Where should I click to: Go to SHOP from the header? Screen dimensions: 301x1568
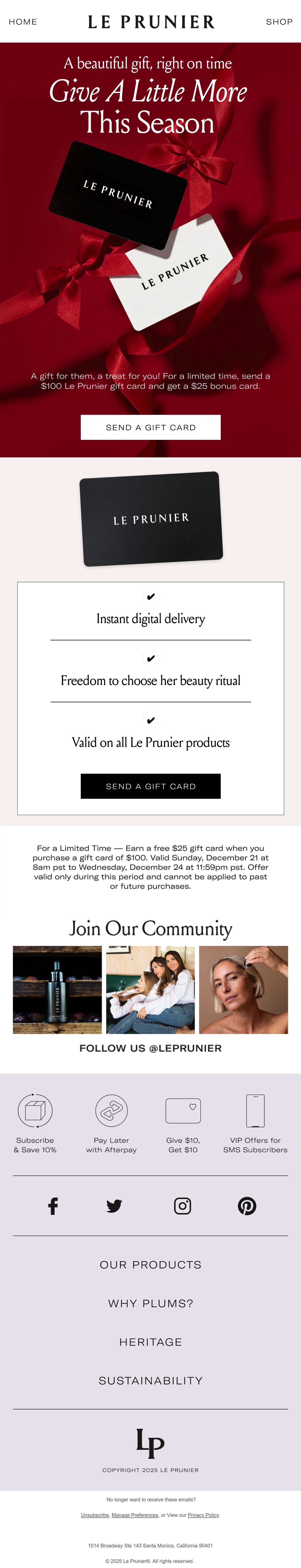click(x=279, y=22)
